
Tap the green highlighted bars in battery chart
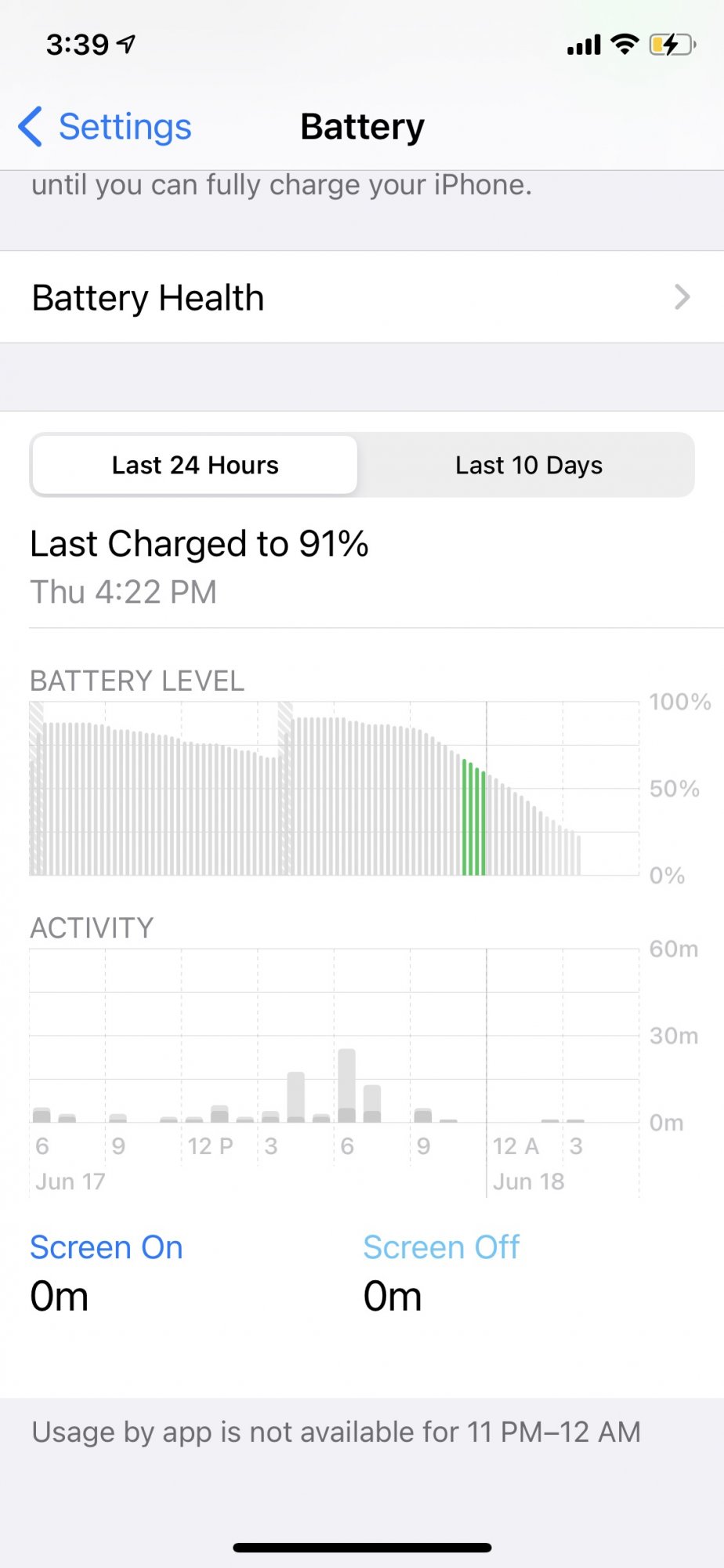point(474,819)
